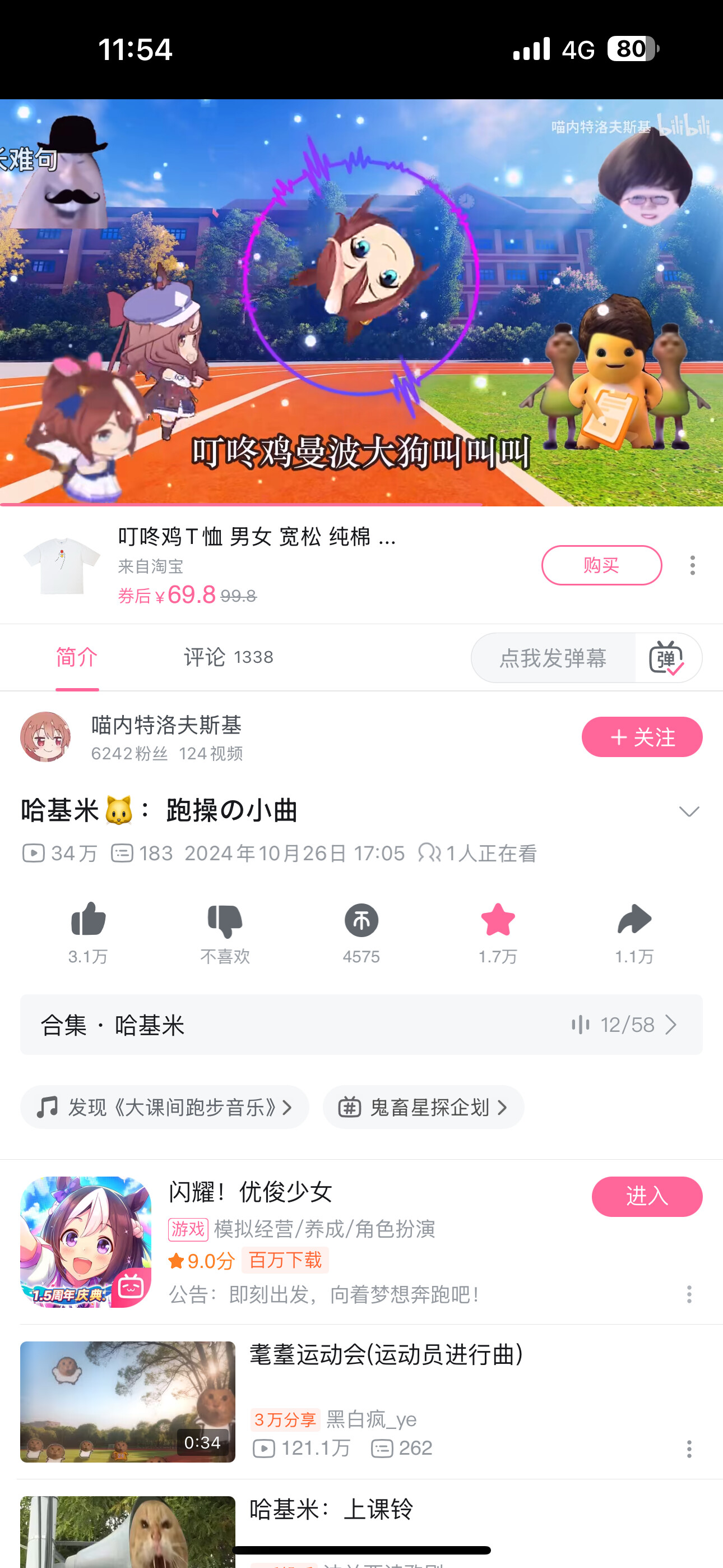Switch to the 评论 tab
Screen dimensions: 723x1568
pyautogui.click(x=228, y=657)
